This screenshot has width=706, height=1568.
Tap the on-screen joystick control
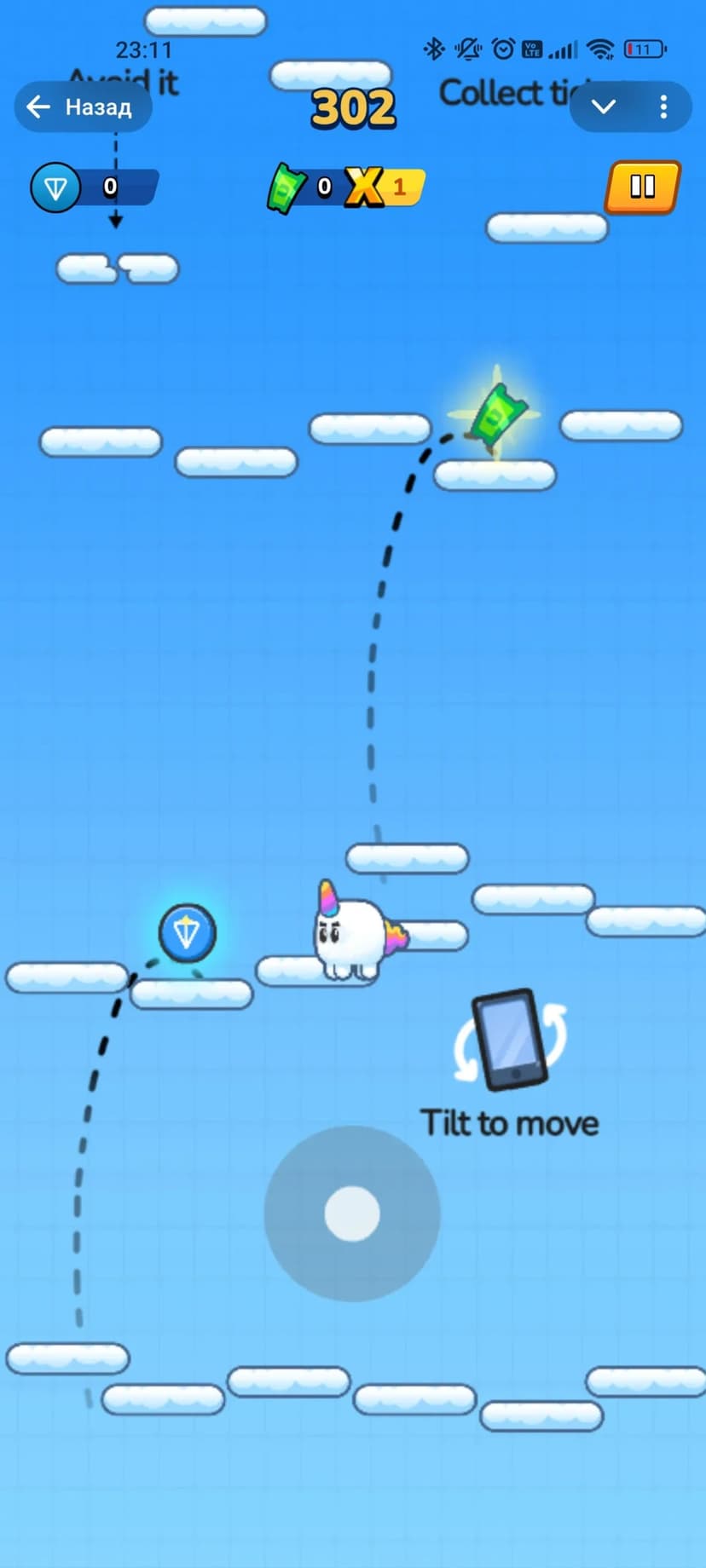pos(352,1213)
